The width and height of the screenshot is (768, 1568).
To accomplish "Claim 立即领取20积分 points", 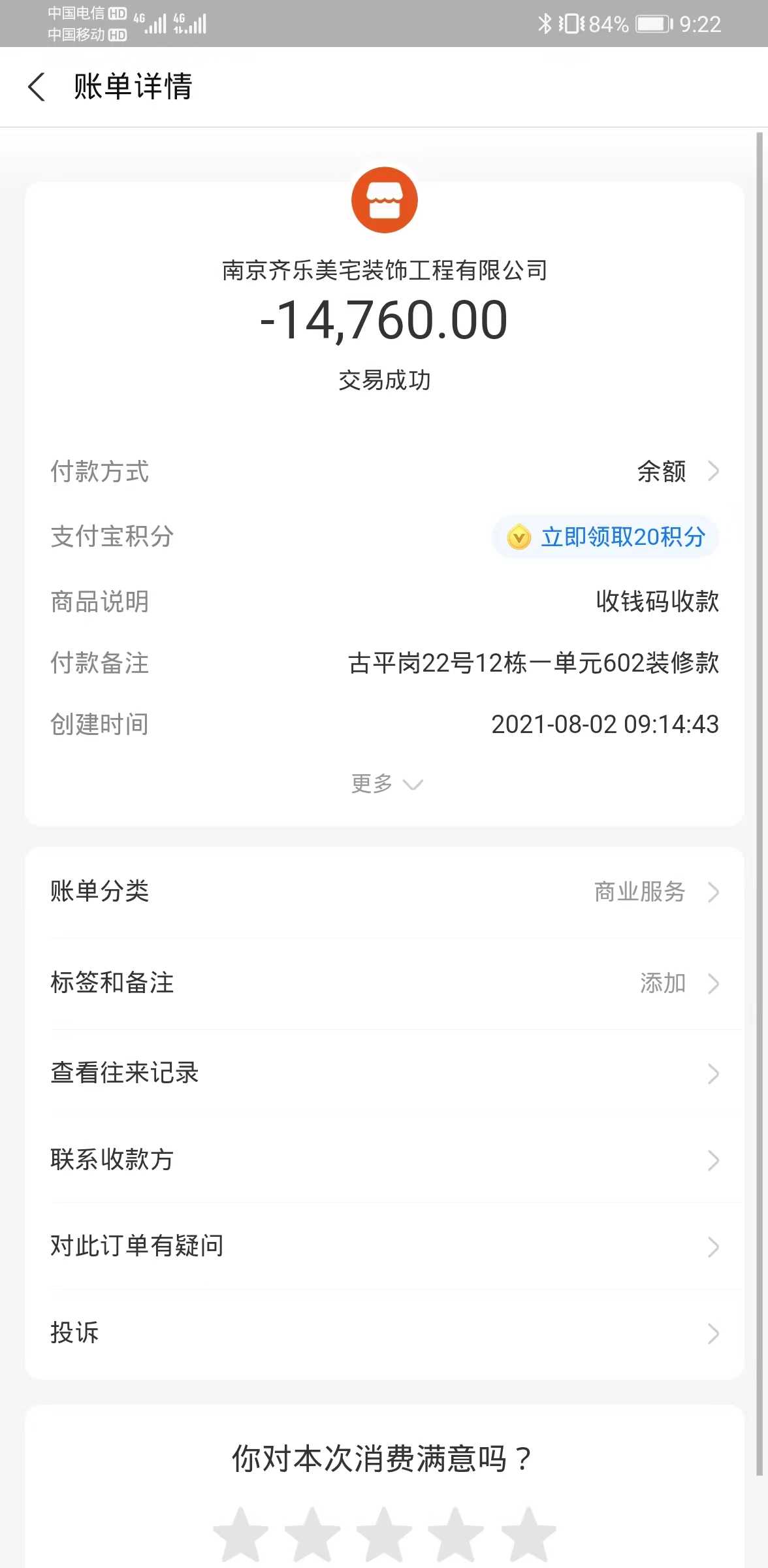I will point(605,537).
